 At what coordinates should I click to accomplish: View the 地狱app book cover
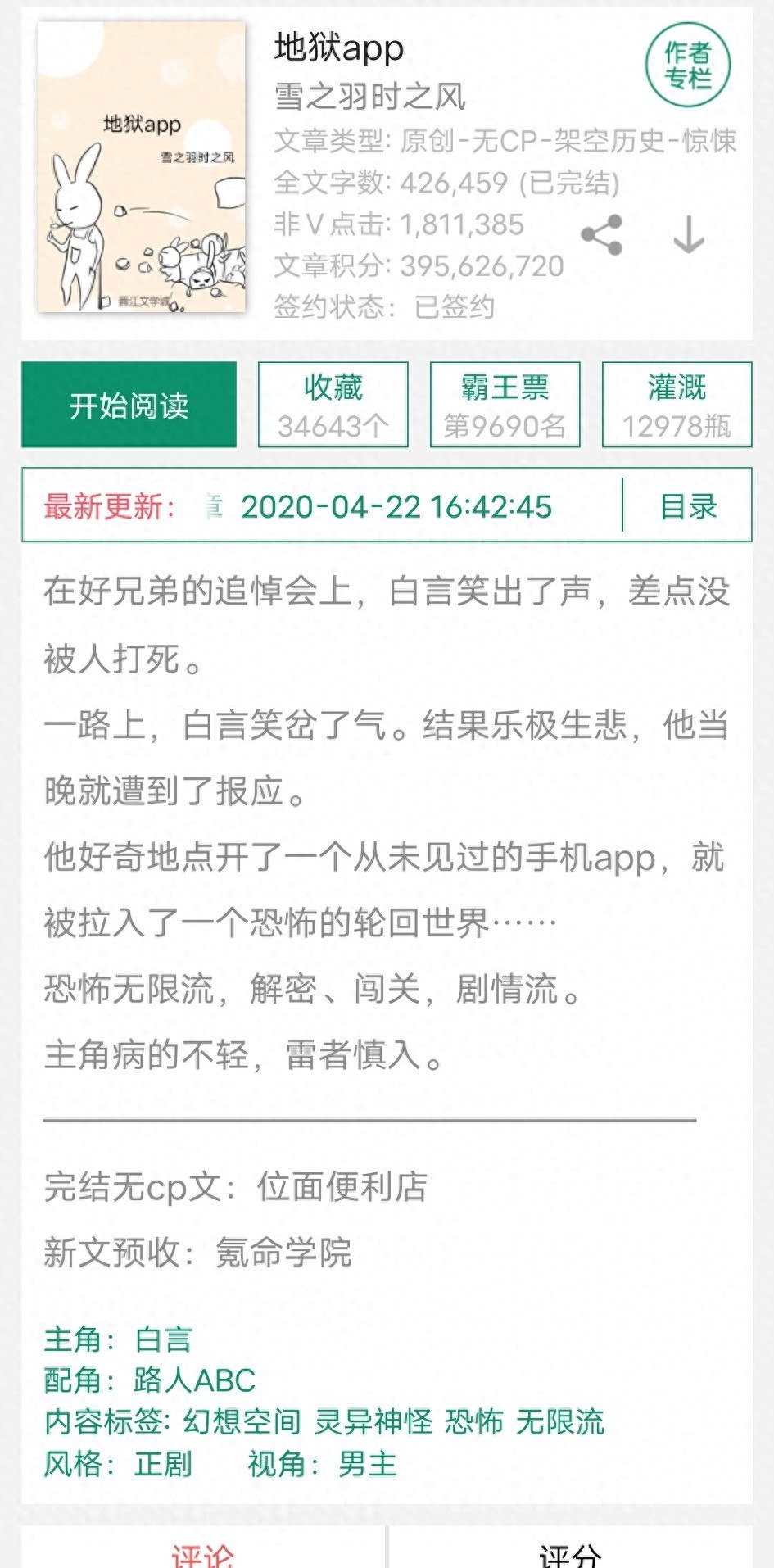click(142, 167)
